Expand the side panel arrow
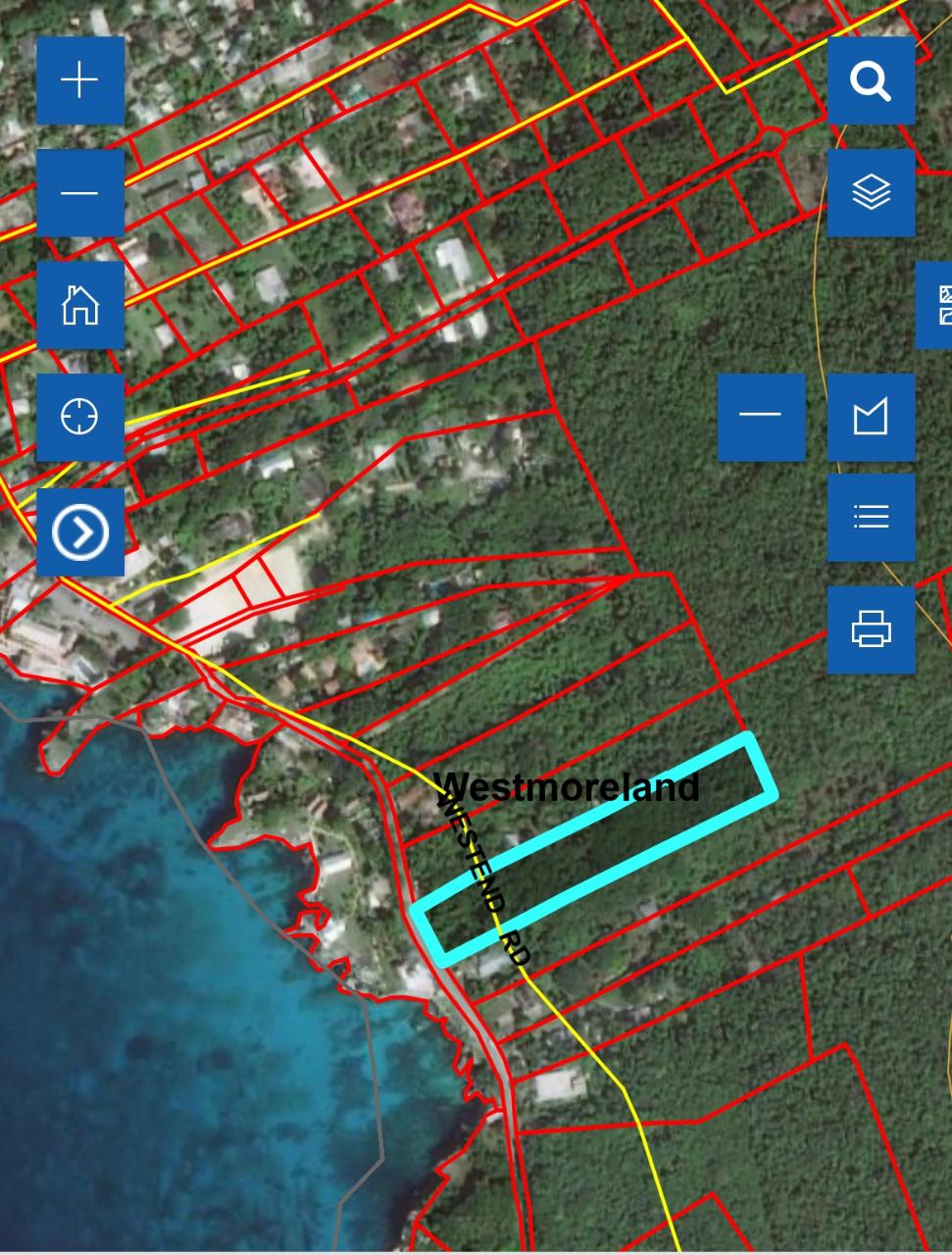The height and width of the screenshot is (1255, 952). (80, 532)
